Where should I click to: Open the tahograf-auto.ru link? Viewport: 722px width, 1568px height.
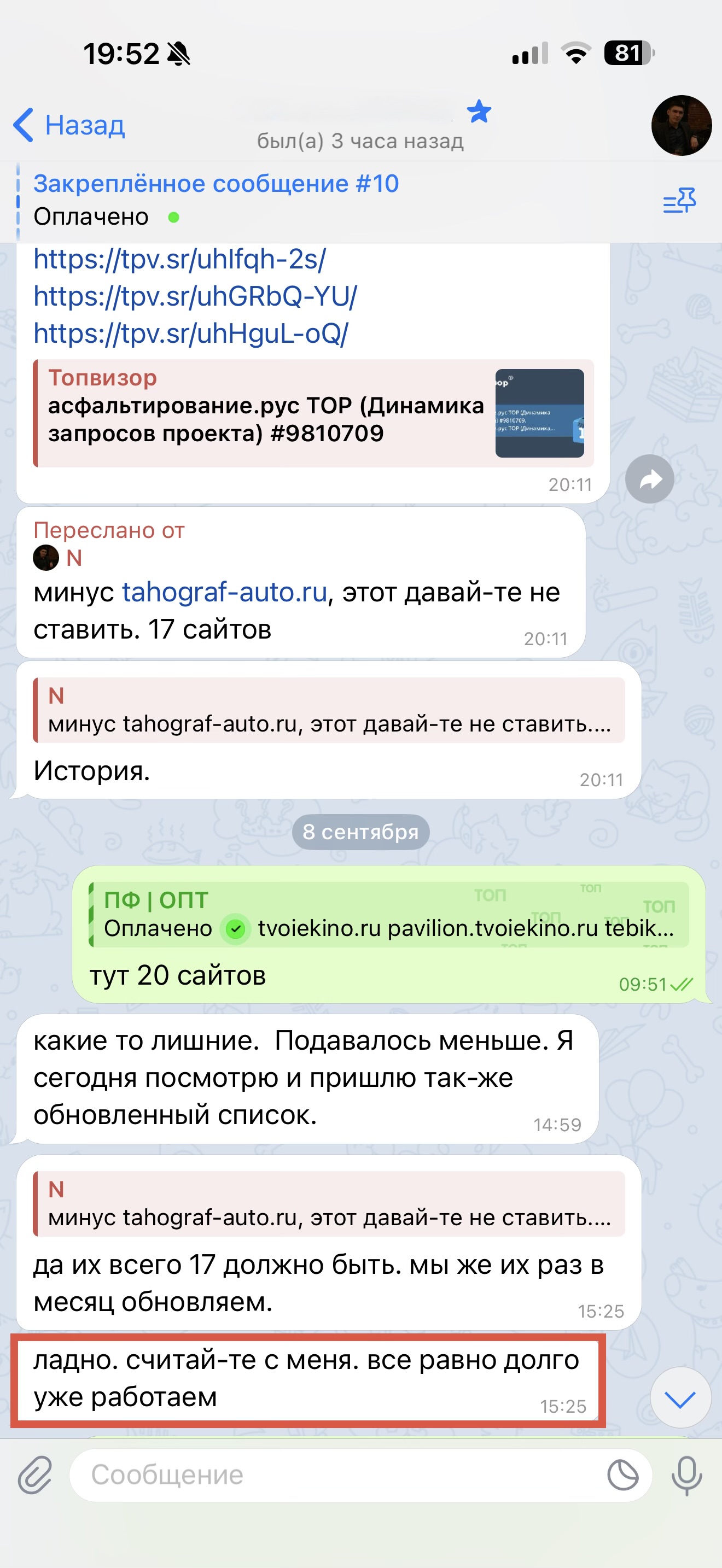pyautogui.click(x=225, y=592)
